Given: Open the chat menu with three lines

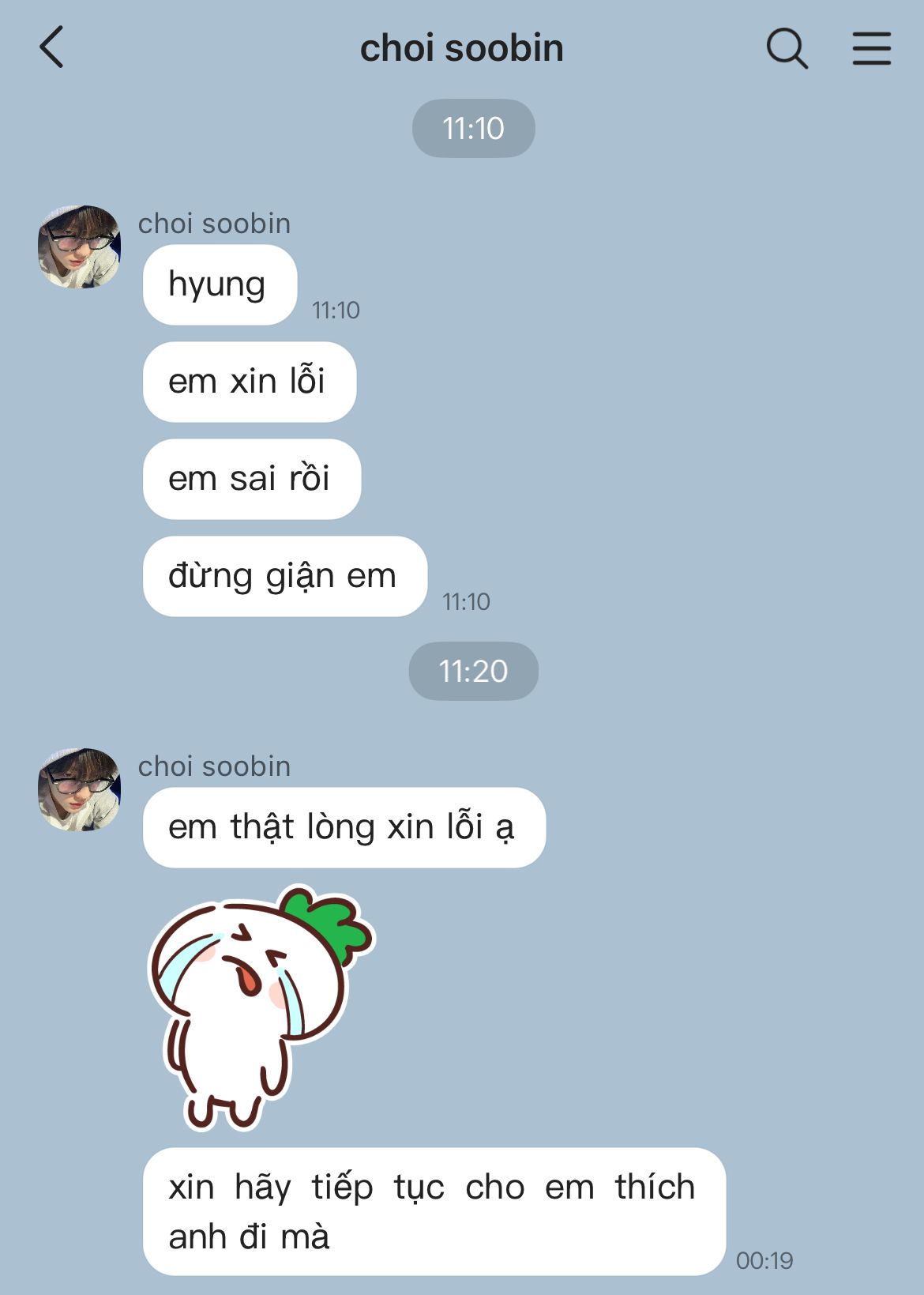Looking at the screenshot, I should click(871, 48).
